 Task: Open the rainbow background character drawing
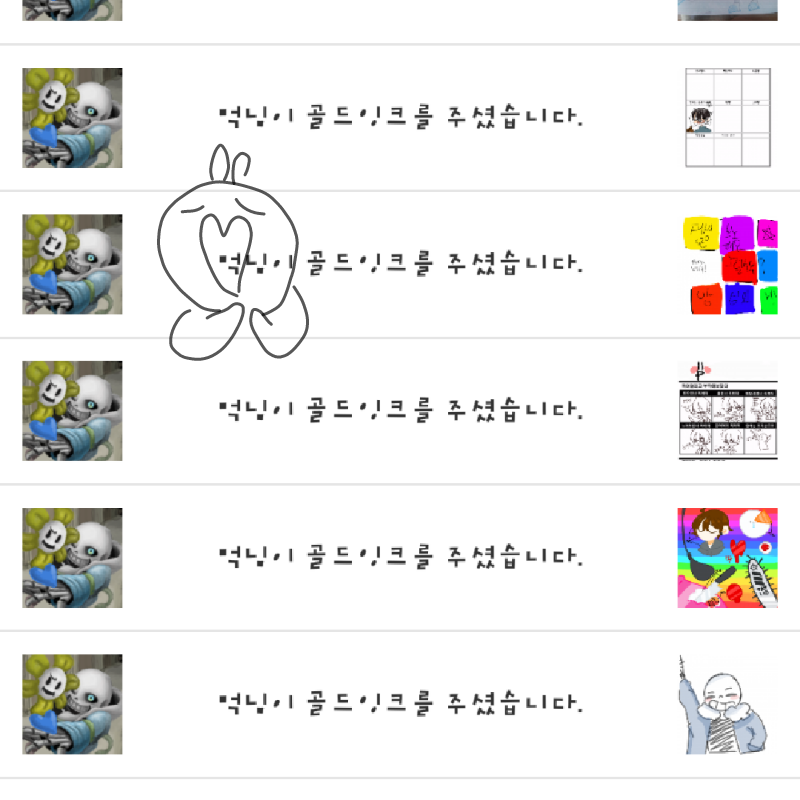click(x=728, y=557)
